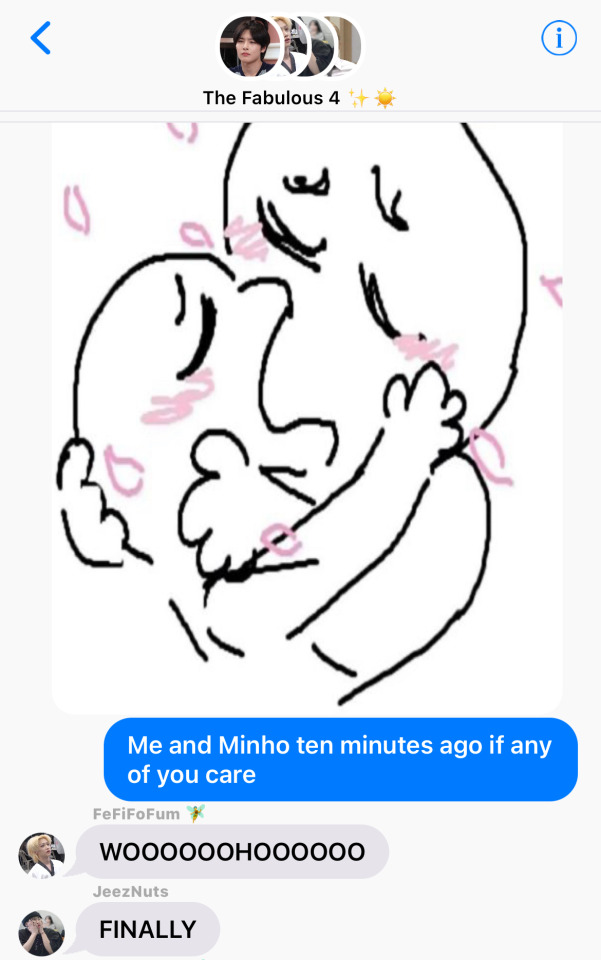The height and width of the screenshot is (960, 601).
Task: View the sent drawing attachment full screen
Action: [x=307, y=410]
